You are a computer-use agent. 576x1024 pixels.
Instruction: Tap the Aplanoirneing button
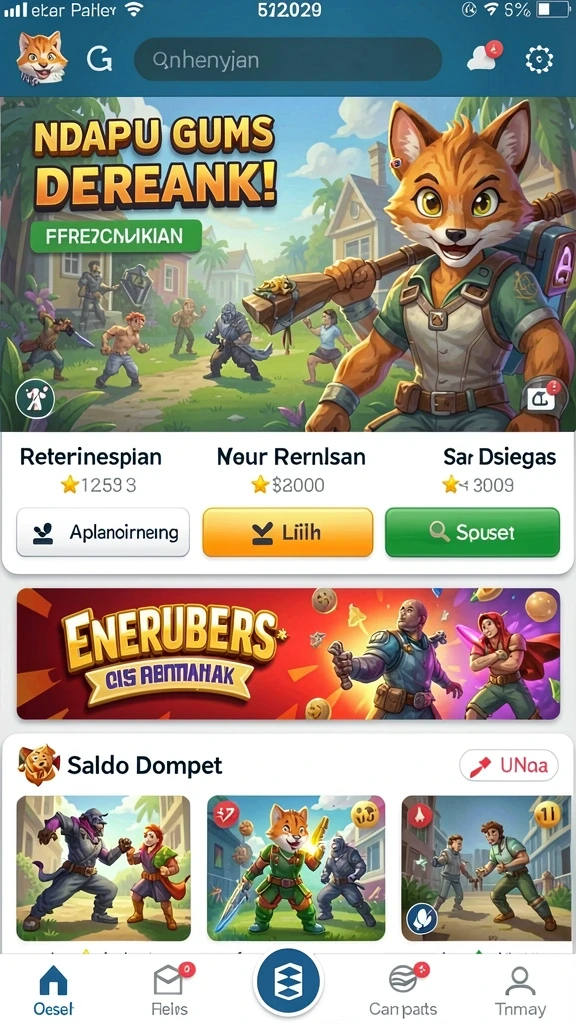pyautogui.click(x=103, y=532)
